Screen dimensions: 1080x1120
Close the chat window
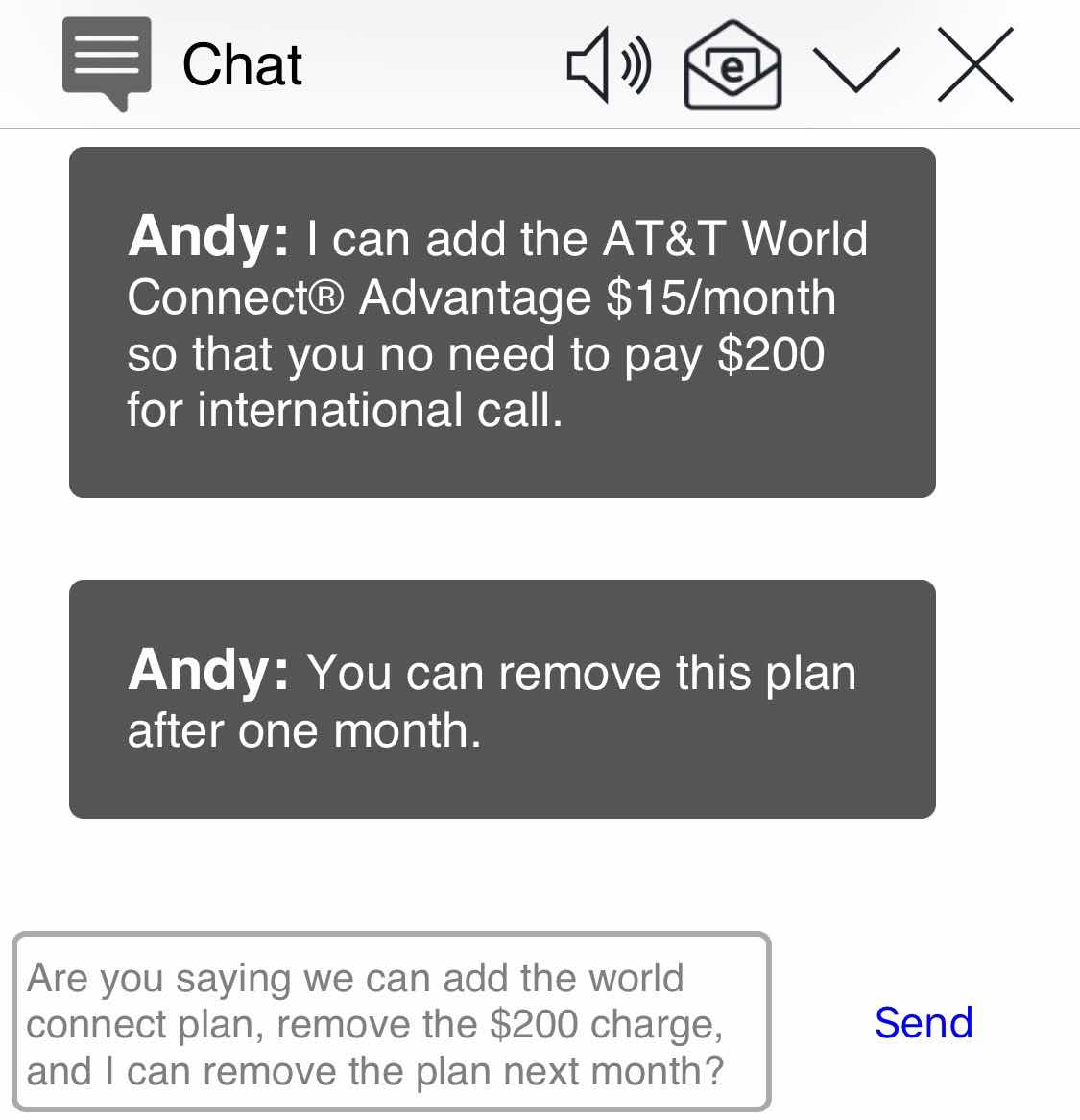pyautogui.click(x=975, y=65)
